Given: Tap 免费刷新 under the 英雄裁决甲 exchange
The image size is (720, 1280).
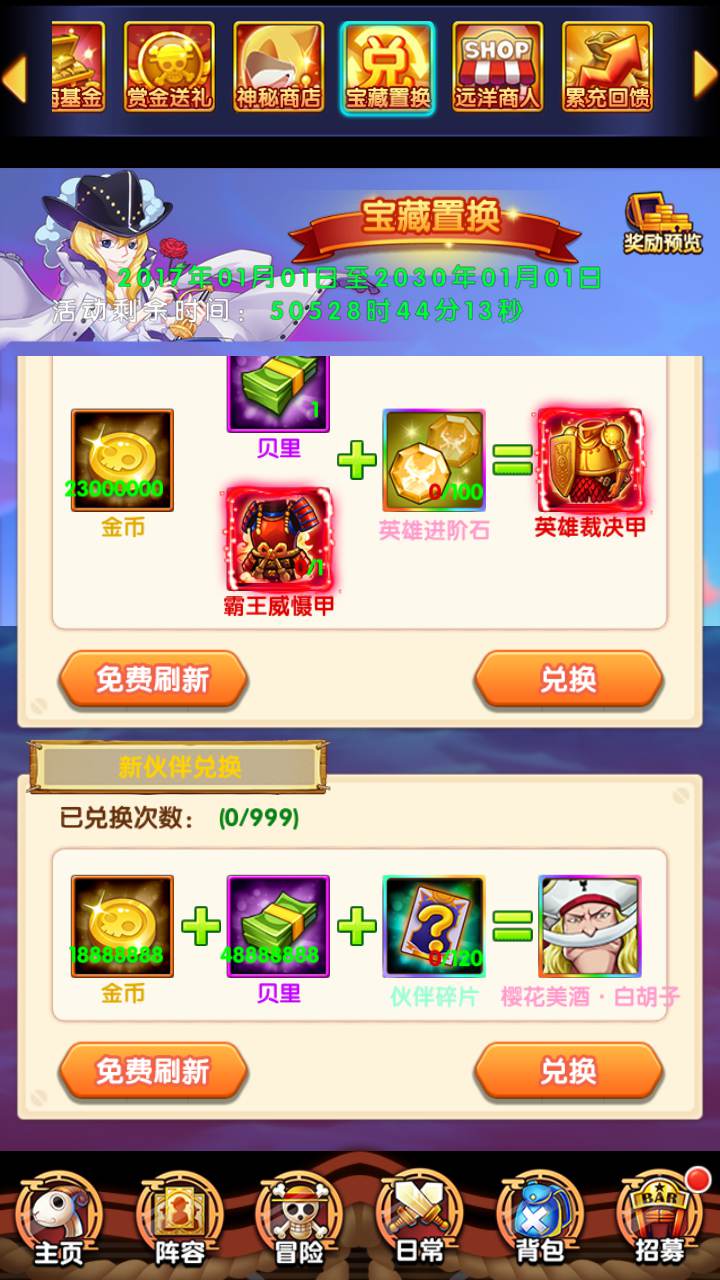Looking at the screenshot, I should (152, 680).
